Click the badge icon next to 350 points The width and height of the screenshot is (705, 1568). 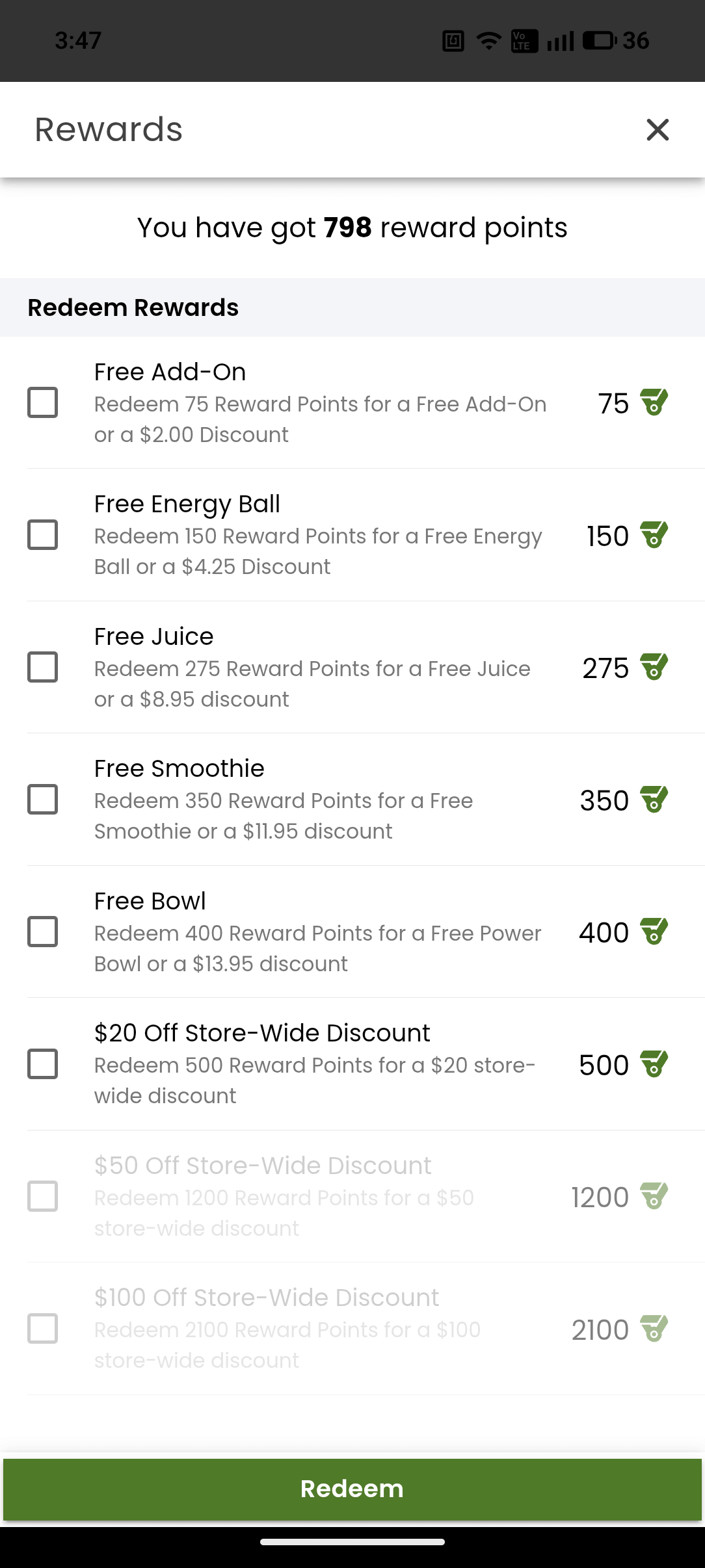pos(654,801)
